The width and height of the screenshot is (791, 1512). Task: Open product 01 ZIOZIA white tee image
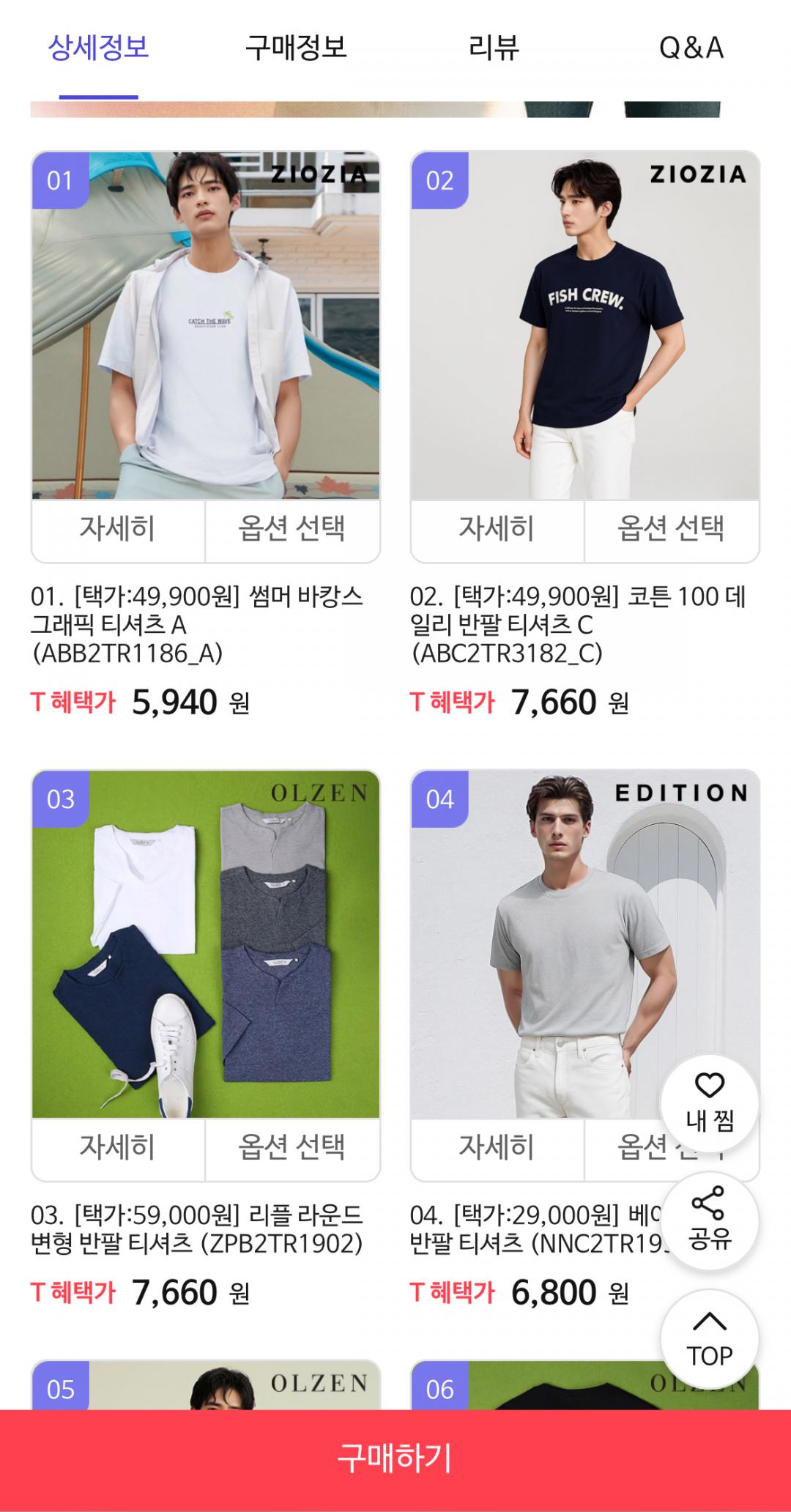[x=206, y=326]
